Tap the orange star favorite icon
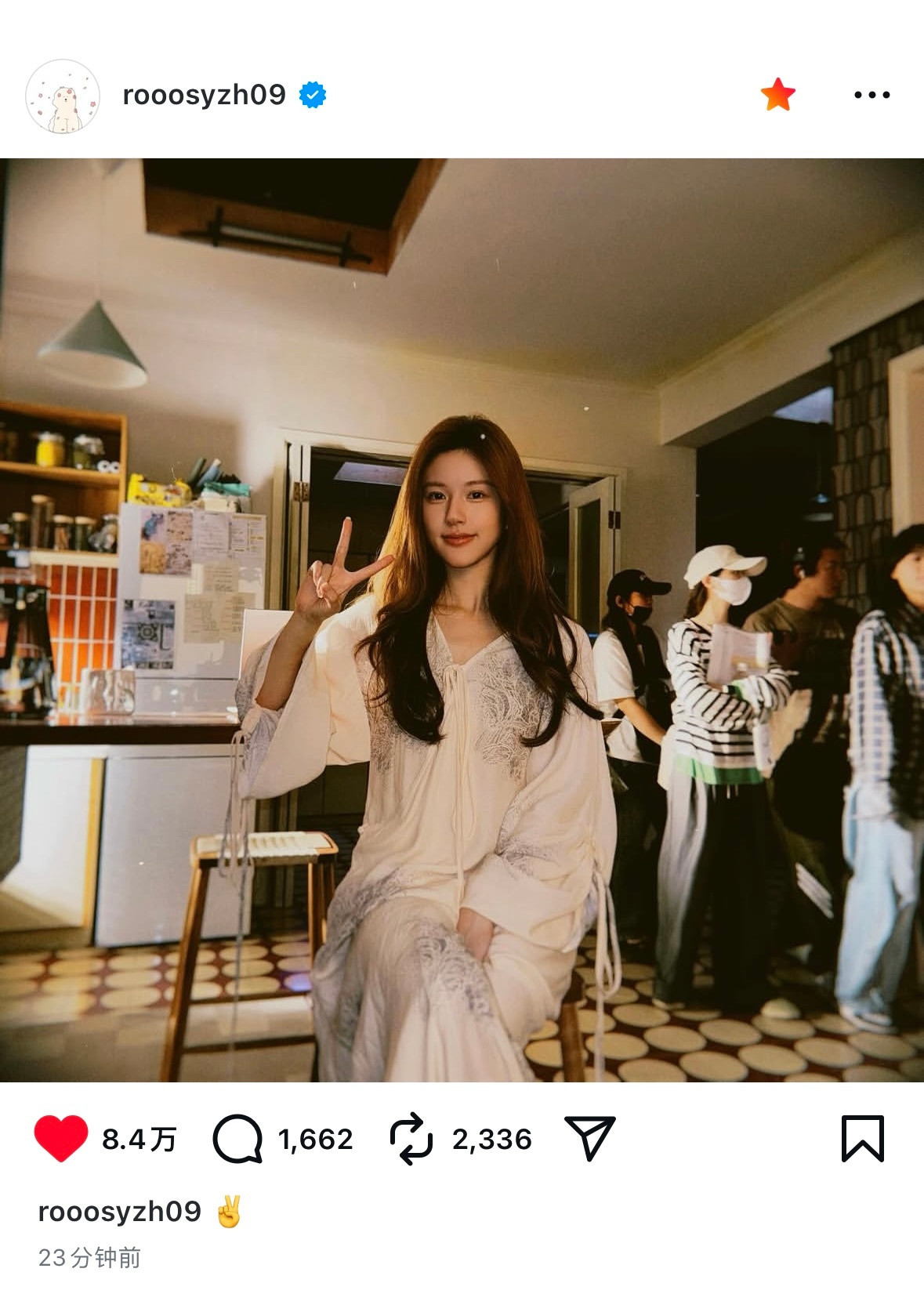 click(777, 95)
